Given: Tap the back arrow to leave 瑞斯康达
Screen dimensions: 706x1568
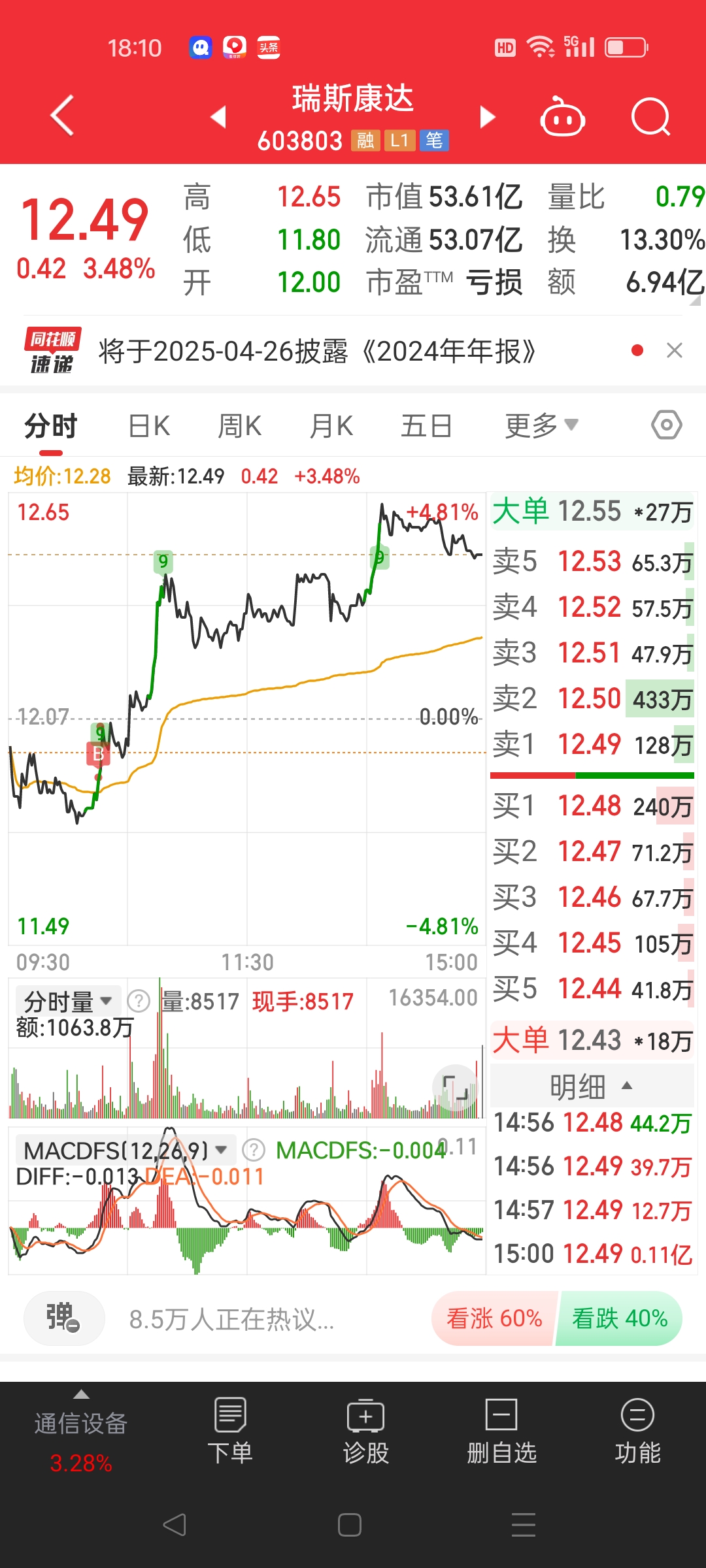Looking at the screenshot, I should pyautogui.click(x=61, y=115).
